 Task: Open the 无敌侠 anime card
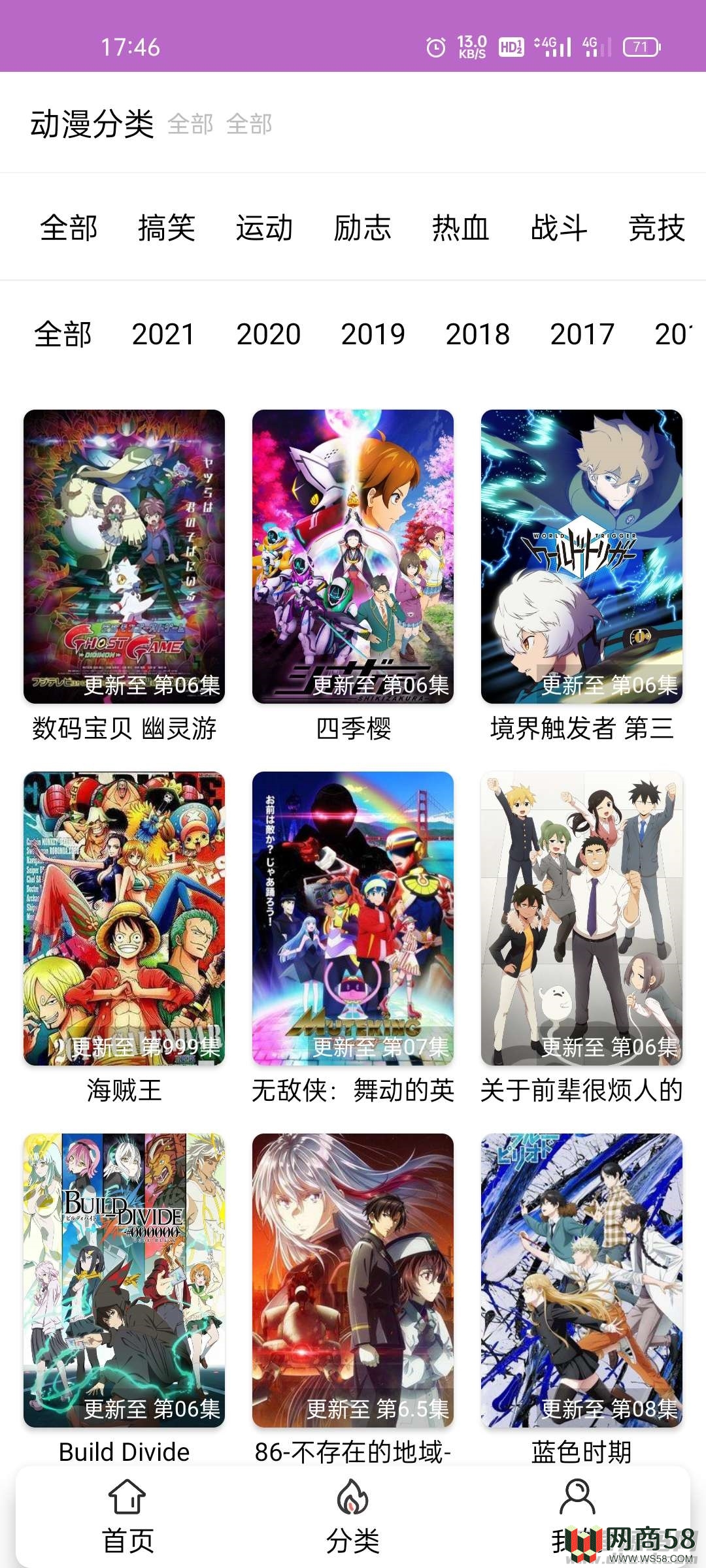[353, 919]
